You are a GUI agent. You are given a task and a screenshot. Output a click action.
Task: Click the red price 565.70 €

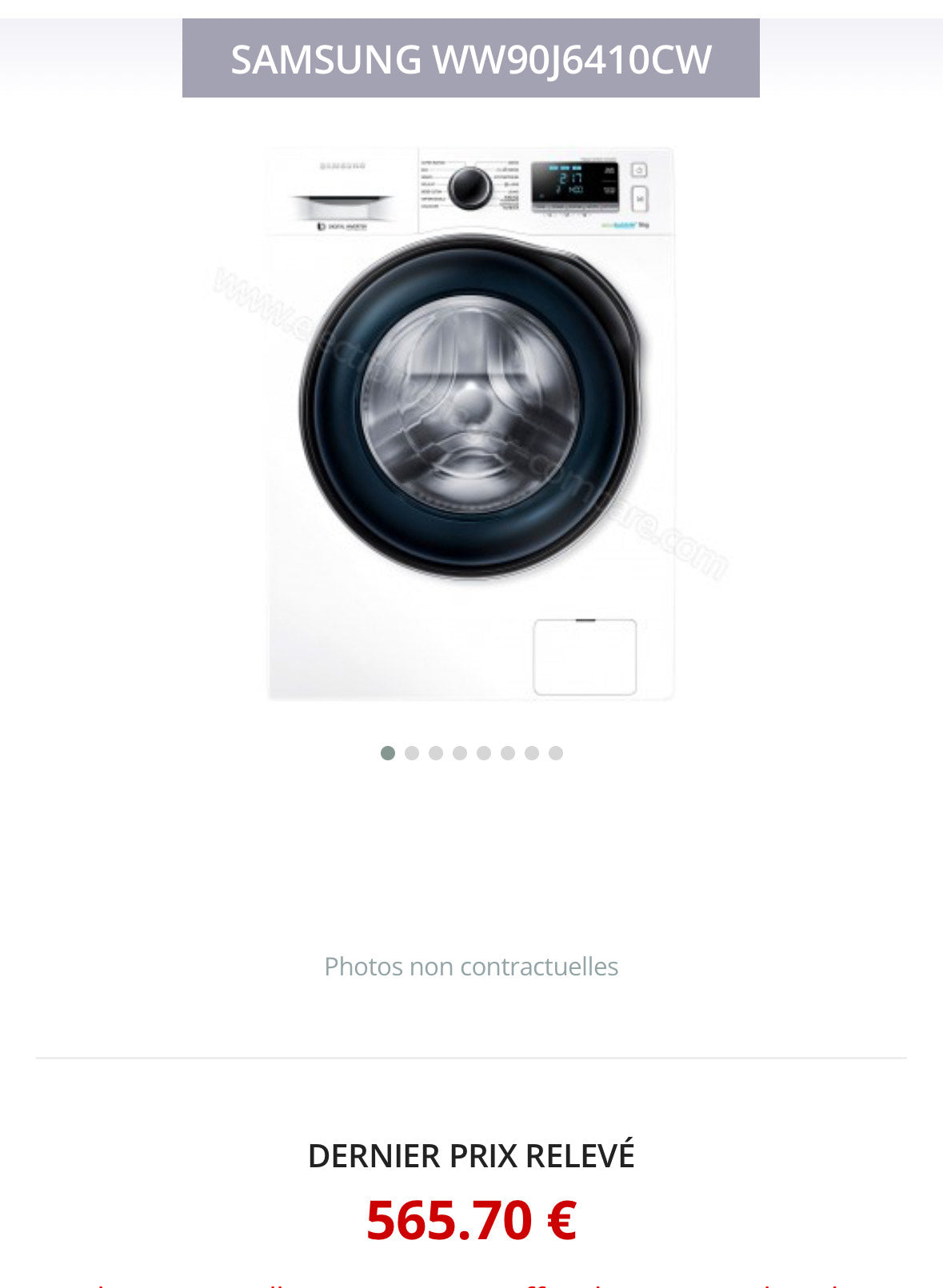pyautogui.click(x=471, y=1219)
